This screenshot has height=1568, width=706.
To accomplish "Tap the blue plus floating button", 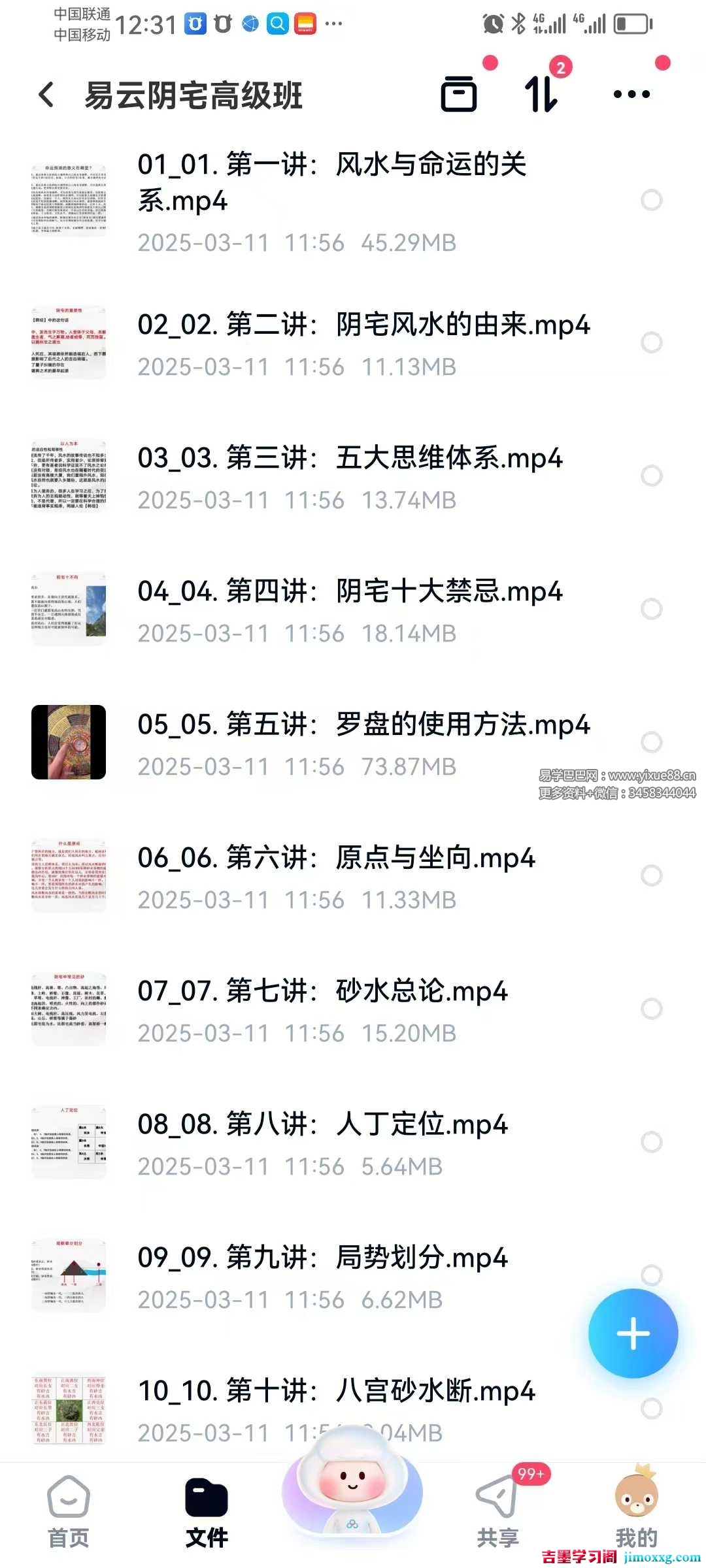I will [633, 1333].
